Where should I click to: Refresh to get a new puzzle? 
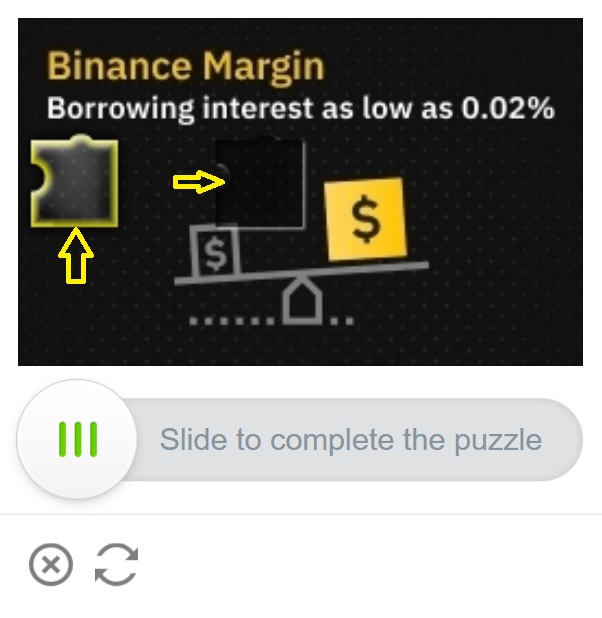coord(116,566)
